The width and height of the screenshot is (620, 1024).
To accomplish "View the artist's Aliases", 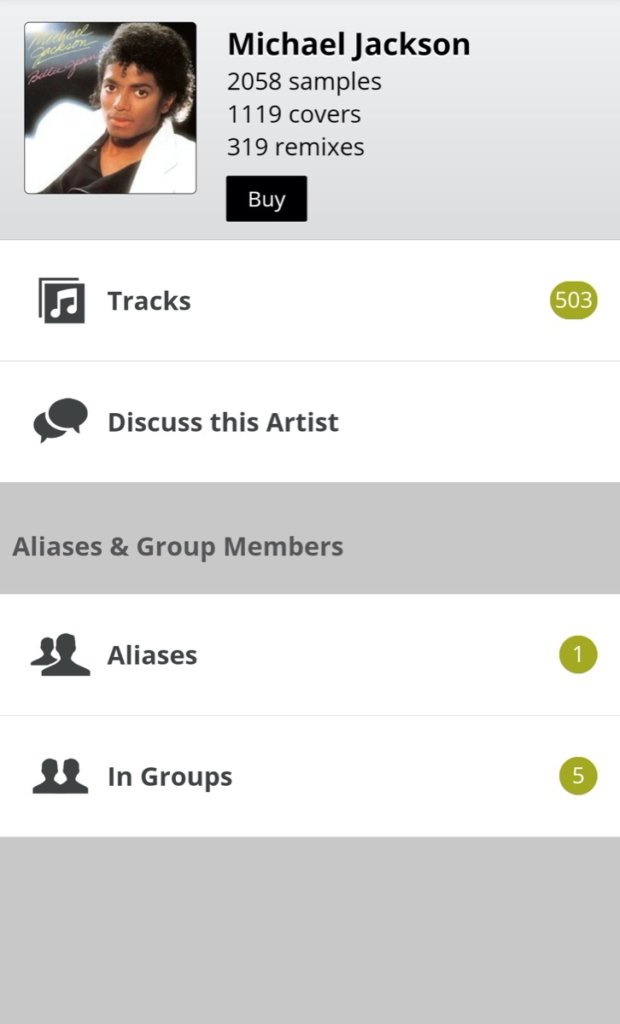I will 310,656.
